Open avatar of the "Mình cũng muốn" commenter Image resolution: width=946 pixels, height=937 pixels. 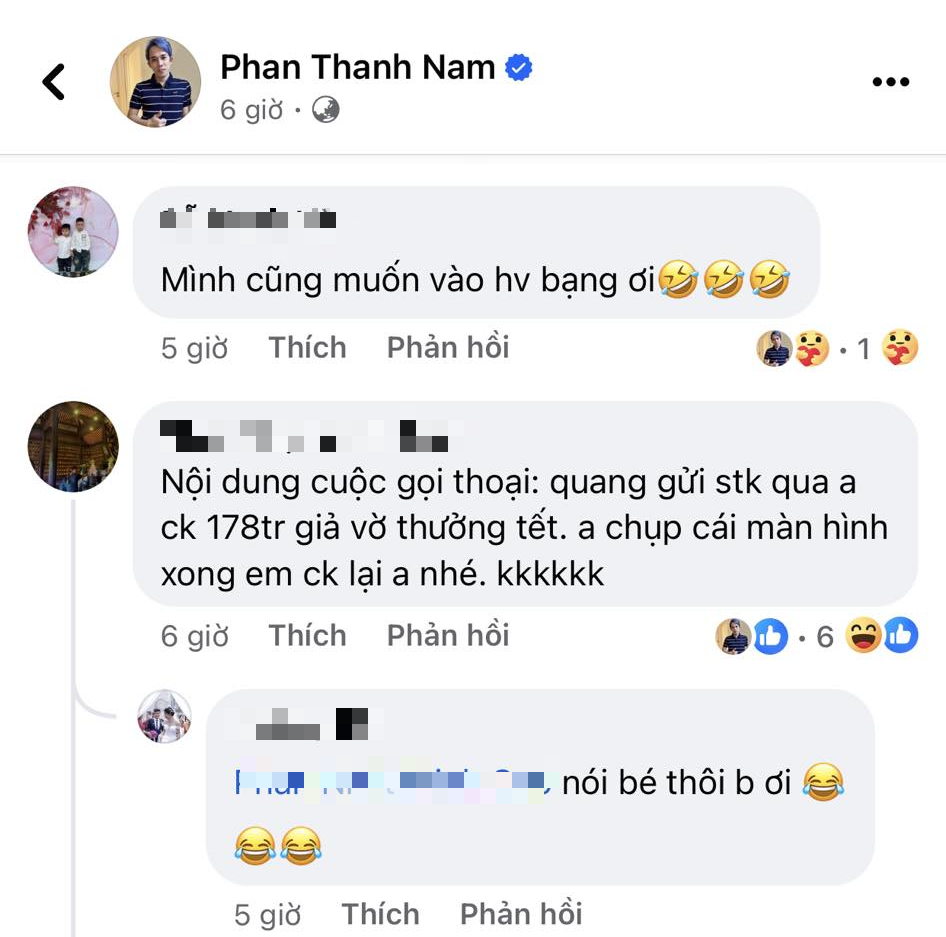(73, 231)
